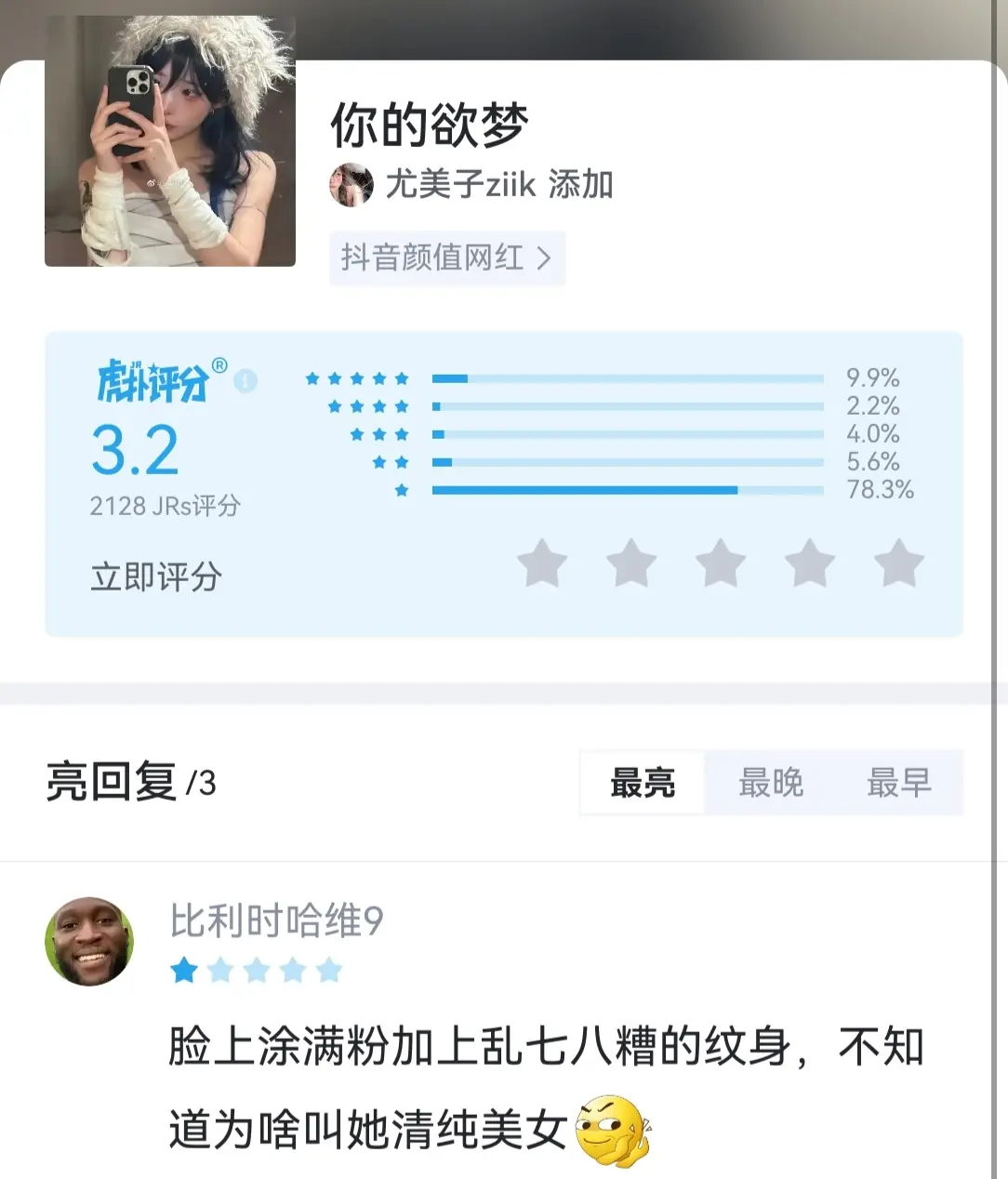Rate with the fourth gray star
The image size is (1008, 1179).
point(808,563)
